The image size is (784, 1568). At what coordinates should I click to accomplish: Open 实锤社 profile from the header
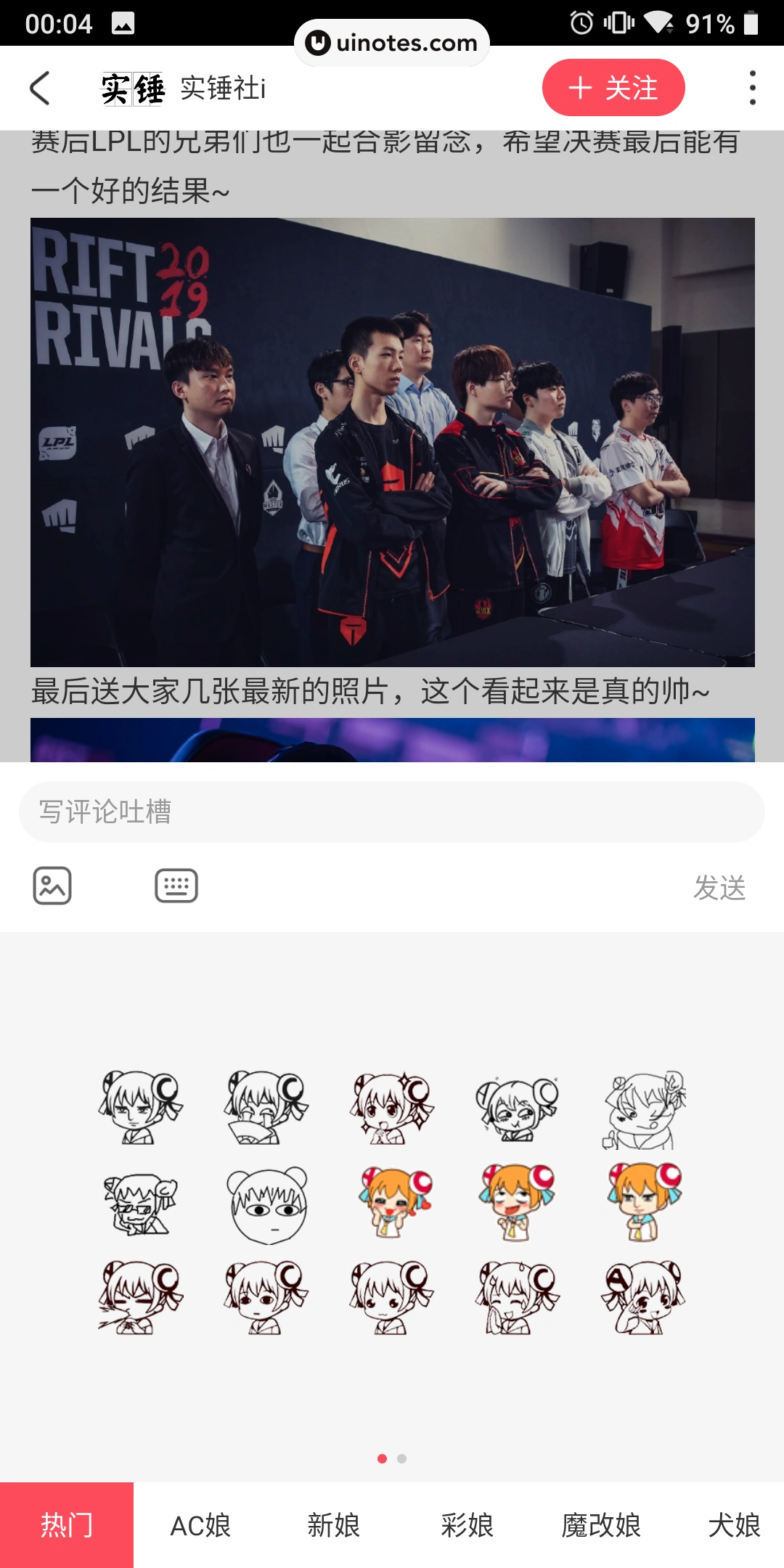[x=181, y=89]
